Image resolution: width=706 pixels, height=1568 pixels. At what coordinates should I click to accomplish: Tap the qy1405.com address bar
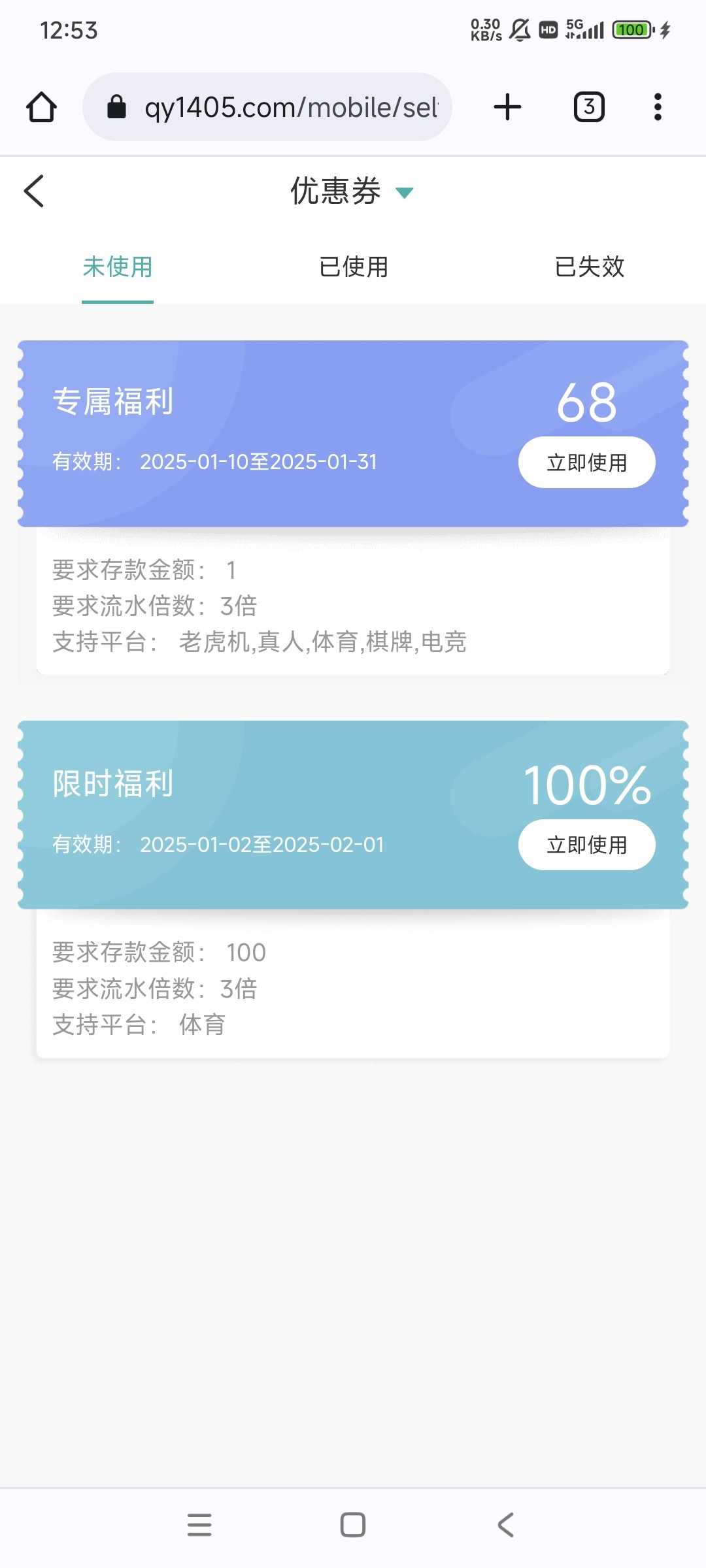coord(267,107)
